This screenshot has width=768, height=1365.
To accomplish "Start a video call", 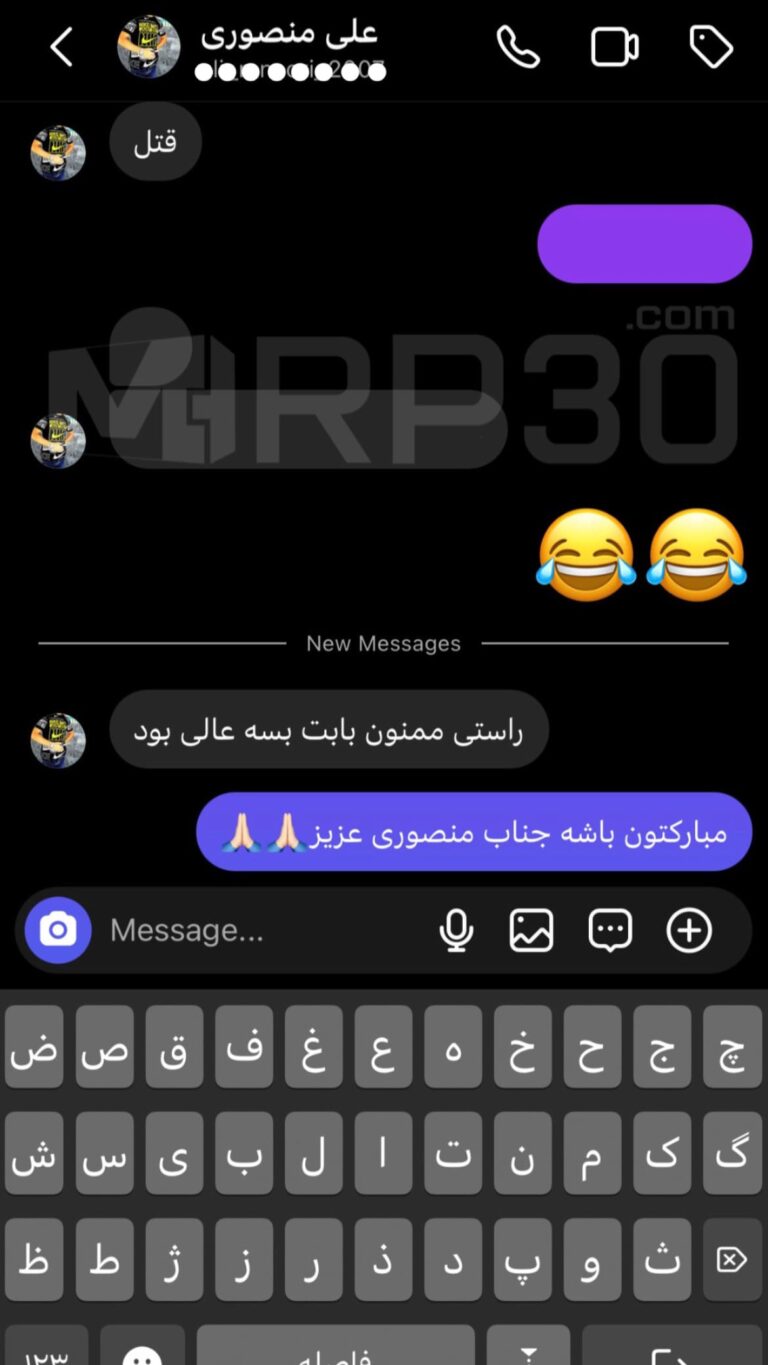I will click(x=614, y=47).
